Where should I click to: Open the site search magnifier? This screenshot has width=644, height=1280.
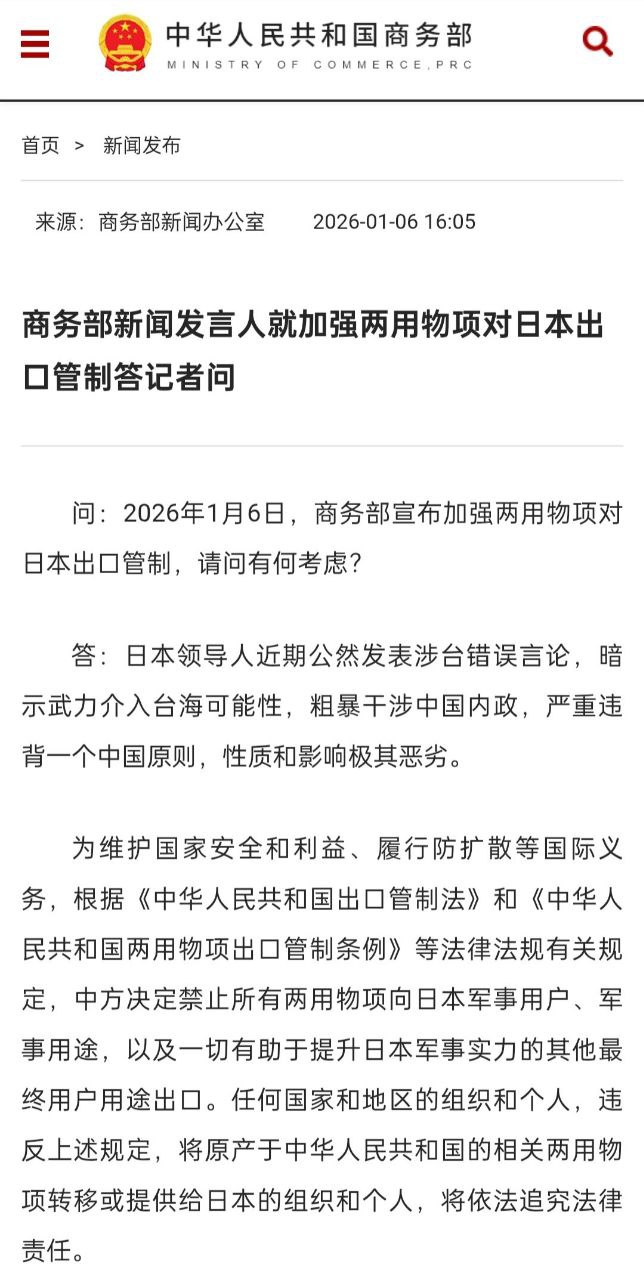point(597,41)
